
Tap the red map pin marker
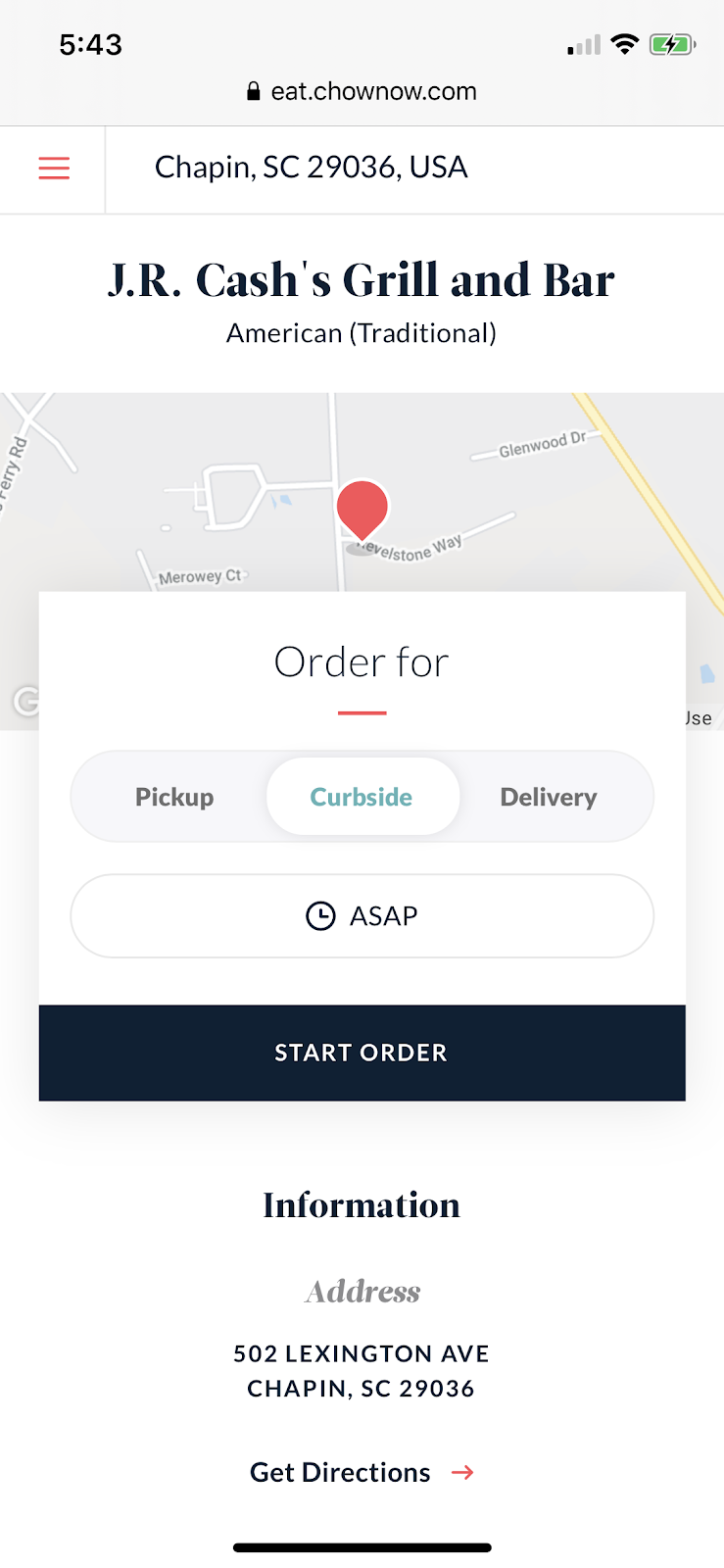[362, 505]
